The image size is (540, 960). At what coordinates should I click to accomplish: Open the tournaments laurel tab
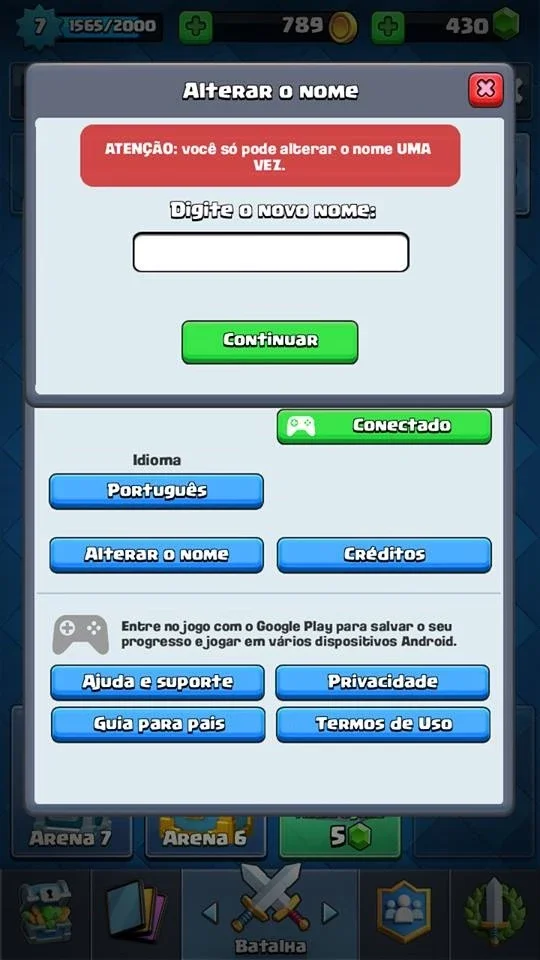495,914
